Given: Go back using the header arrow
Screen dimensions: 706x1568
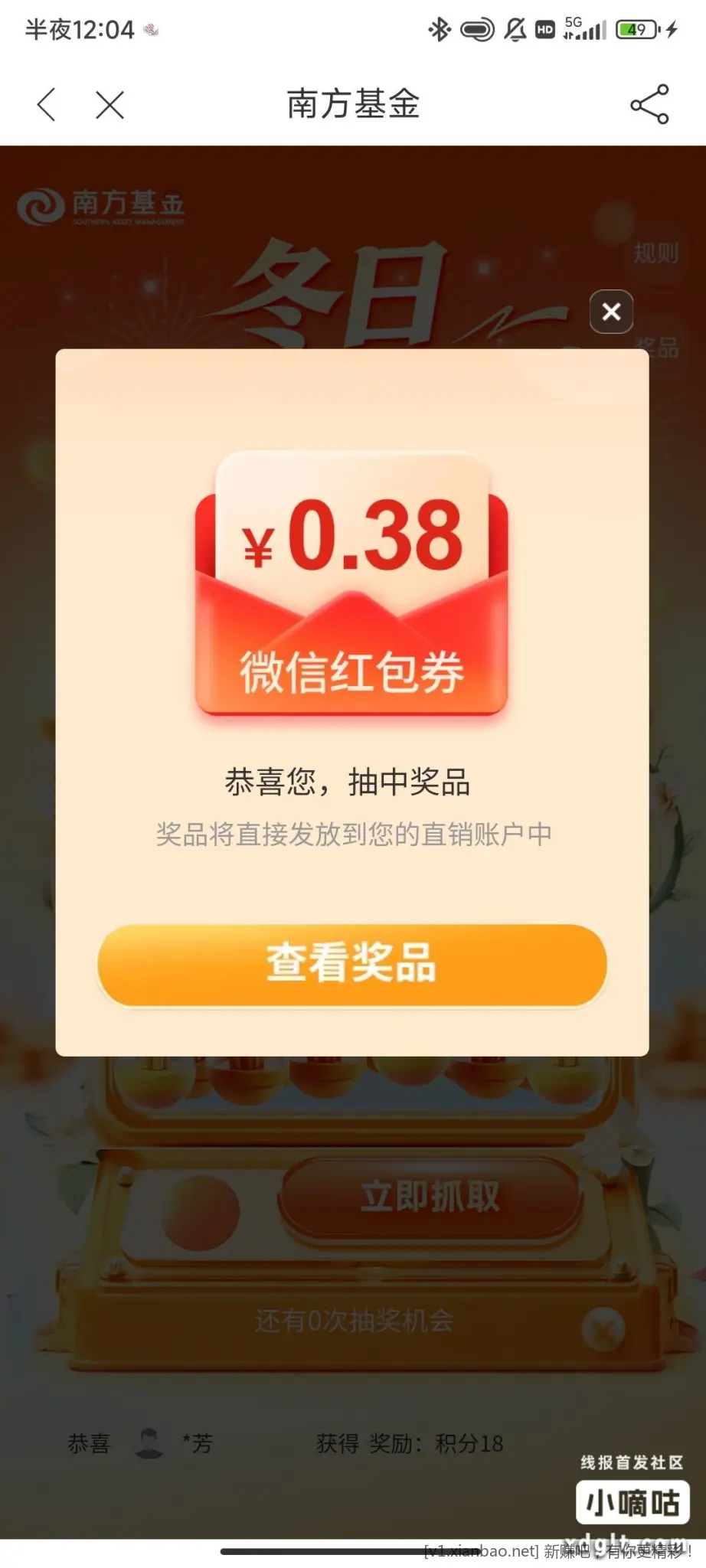Looking at the screenshot, I should click(x=47, y=104).
